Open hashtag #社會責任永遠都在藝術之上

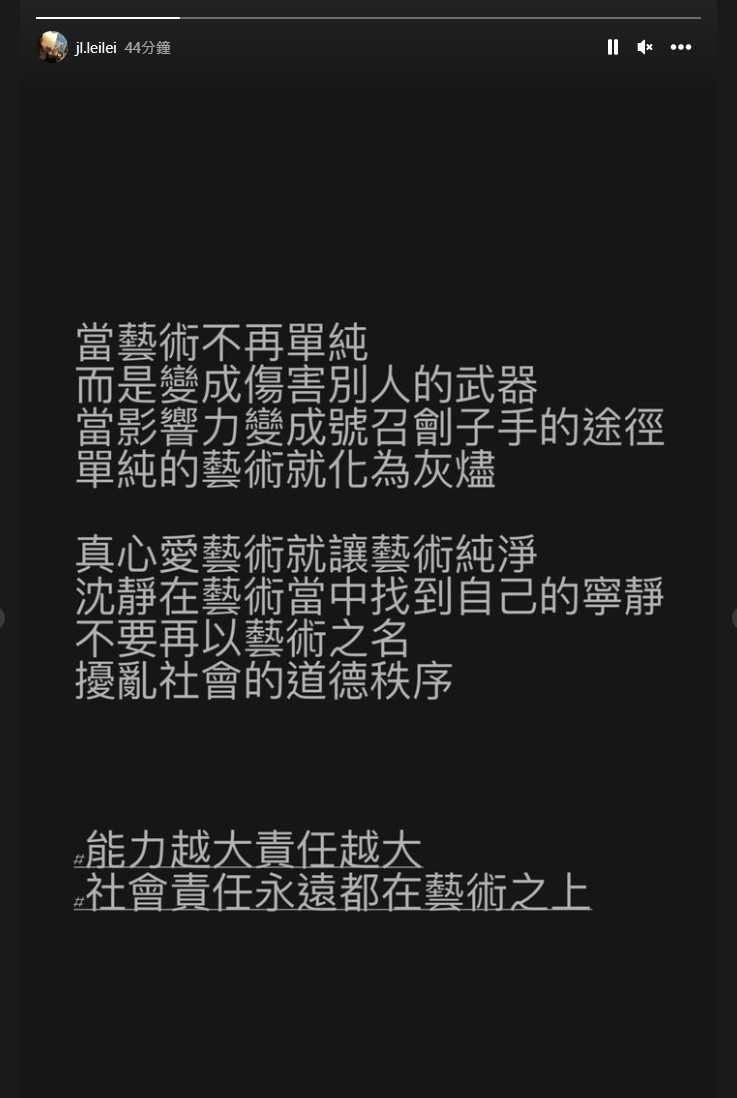coord(333,893)
